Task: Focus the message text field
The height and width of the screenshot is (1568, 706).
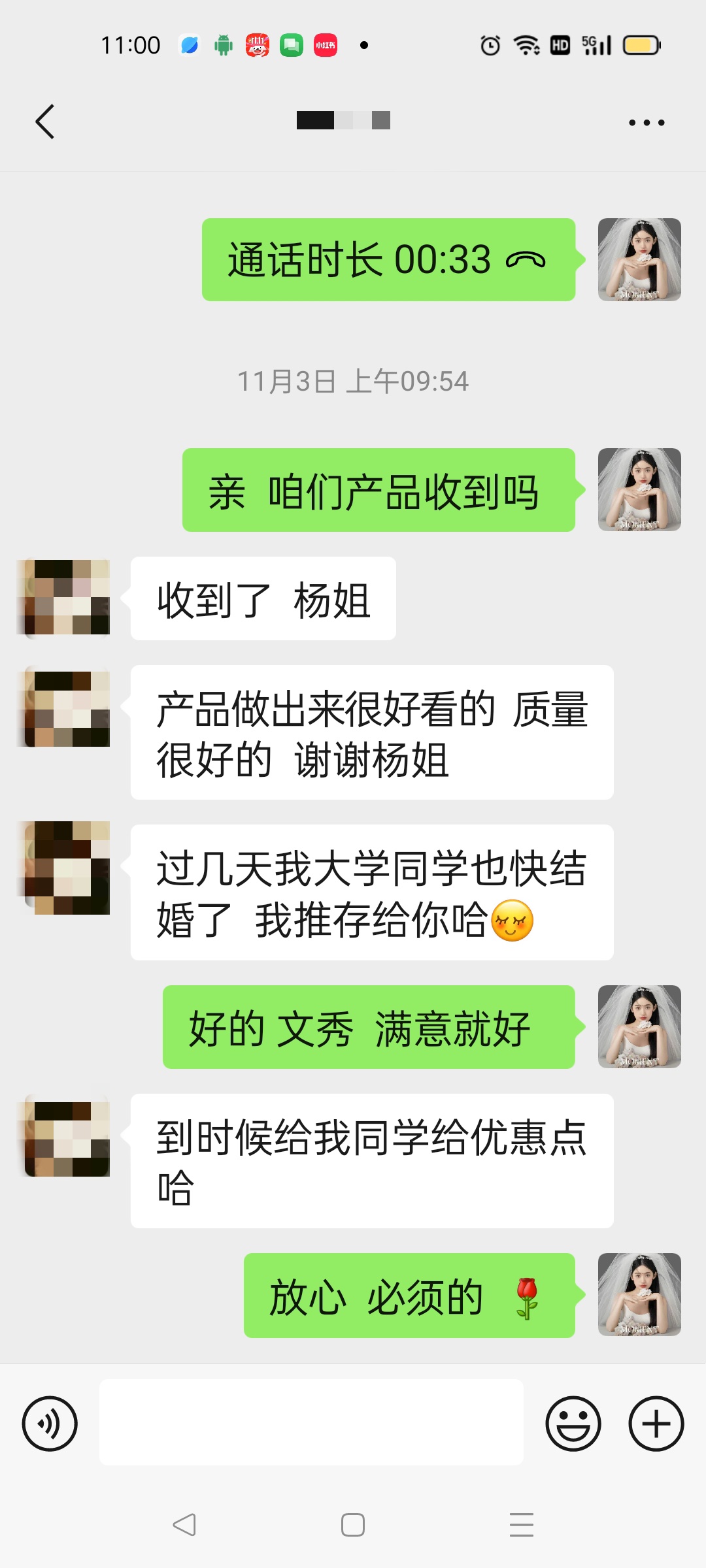Action: [x=311, y=1422]
